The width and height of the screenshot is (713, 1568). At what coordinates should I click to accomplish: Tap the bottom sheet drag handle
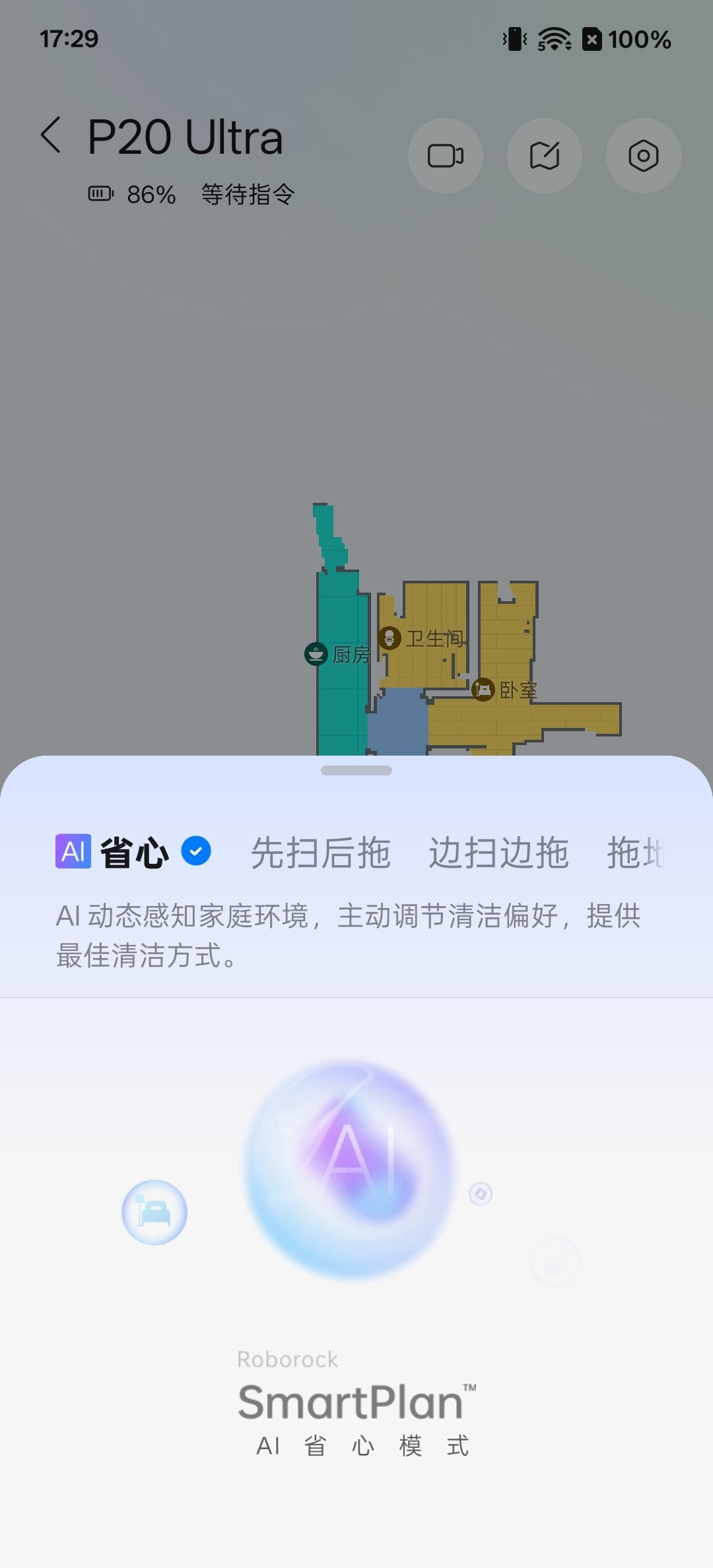[x=356, y=770]
